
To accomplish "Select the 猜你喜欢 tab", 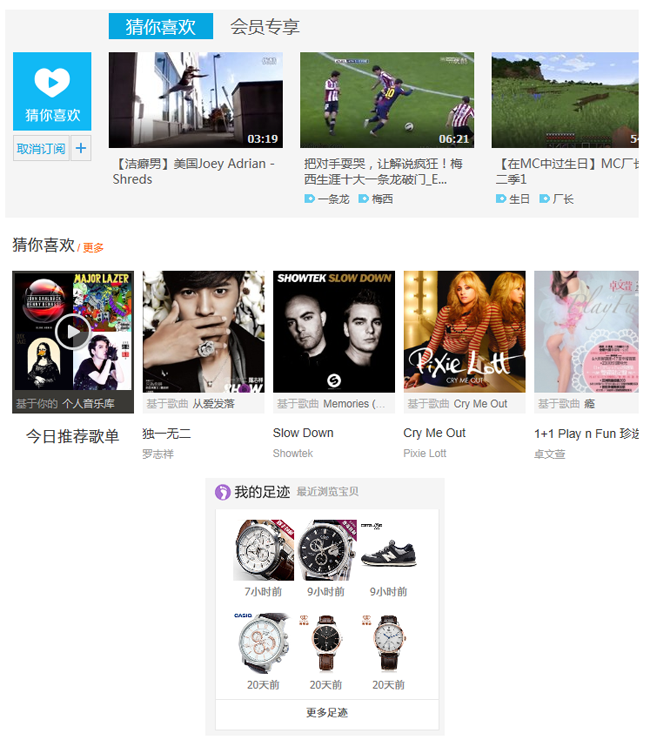I will [160, 27].
